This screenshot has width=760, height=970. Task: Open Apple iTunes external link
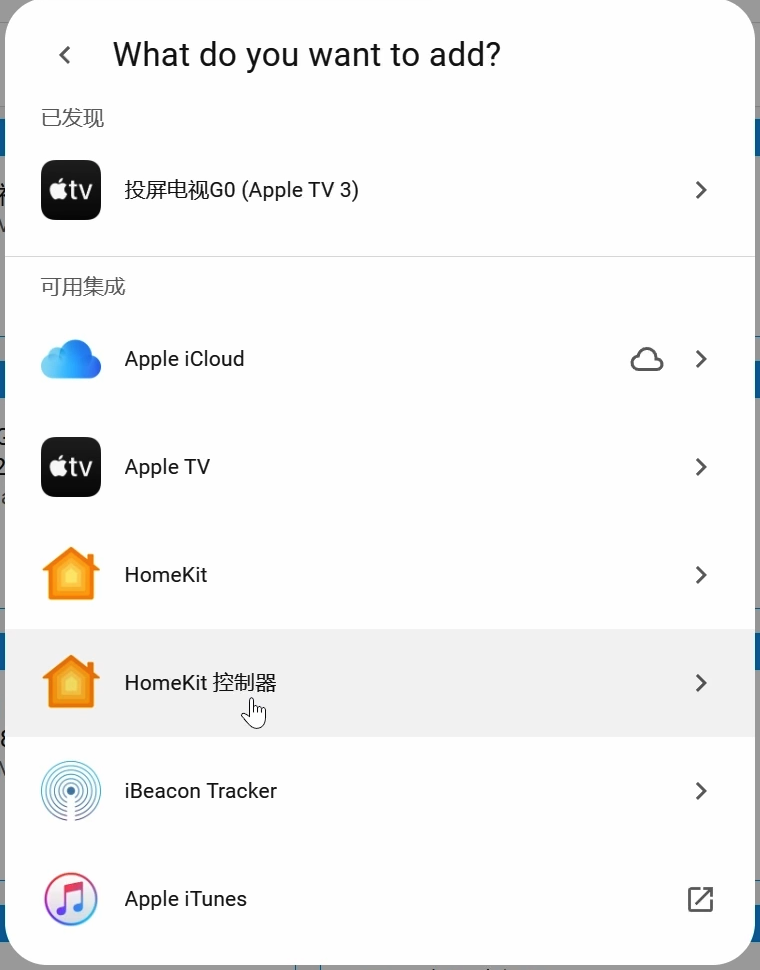pyautogui.click(x=700, y=899)
